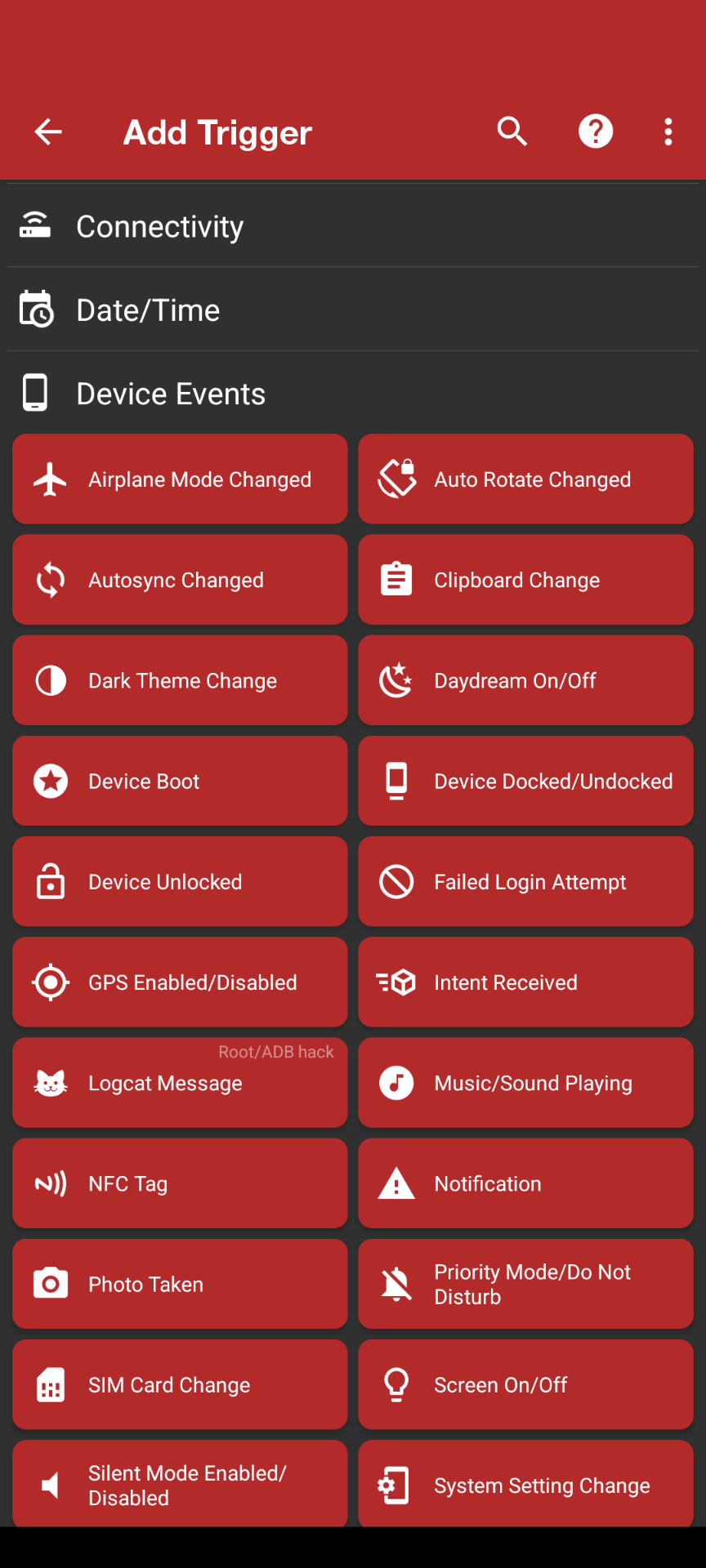Choose Auto Rotate Changed trigger

pos(525,479)
